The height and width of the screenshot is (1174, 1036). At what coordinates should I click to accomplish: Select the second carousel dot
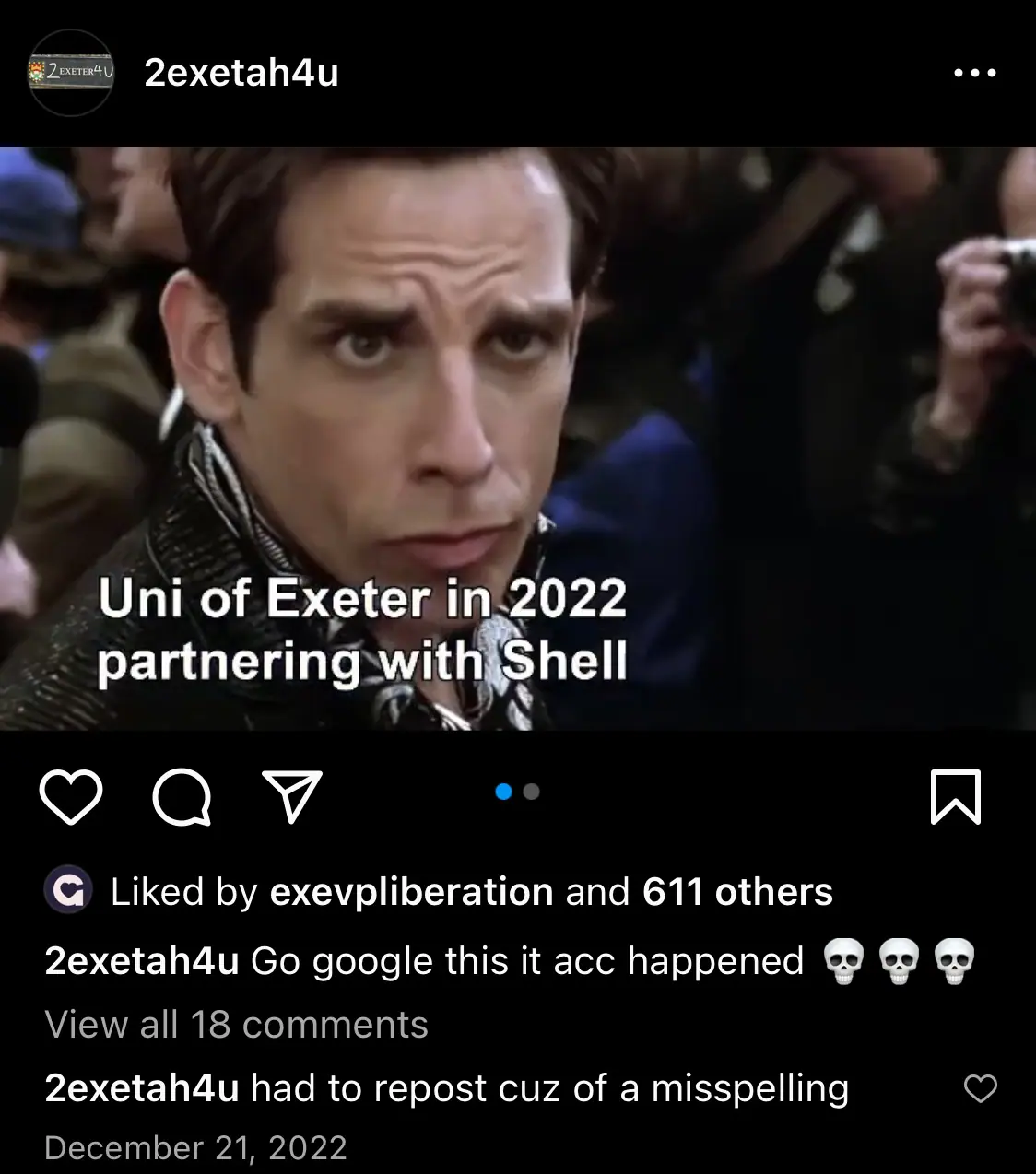pos(530,791)
